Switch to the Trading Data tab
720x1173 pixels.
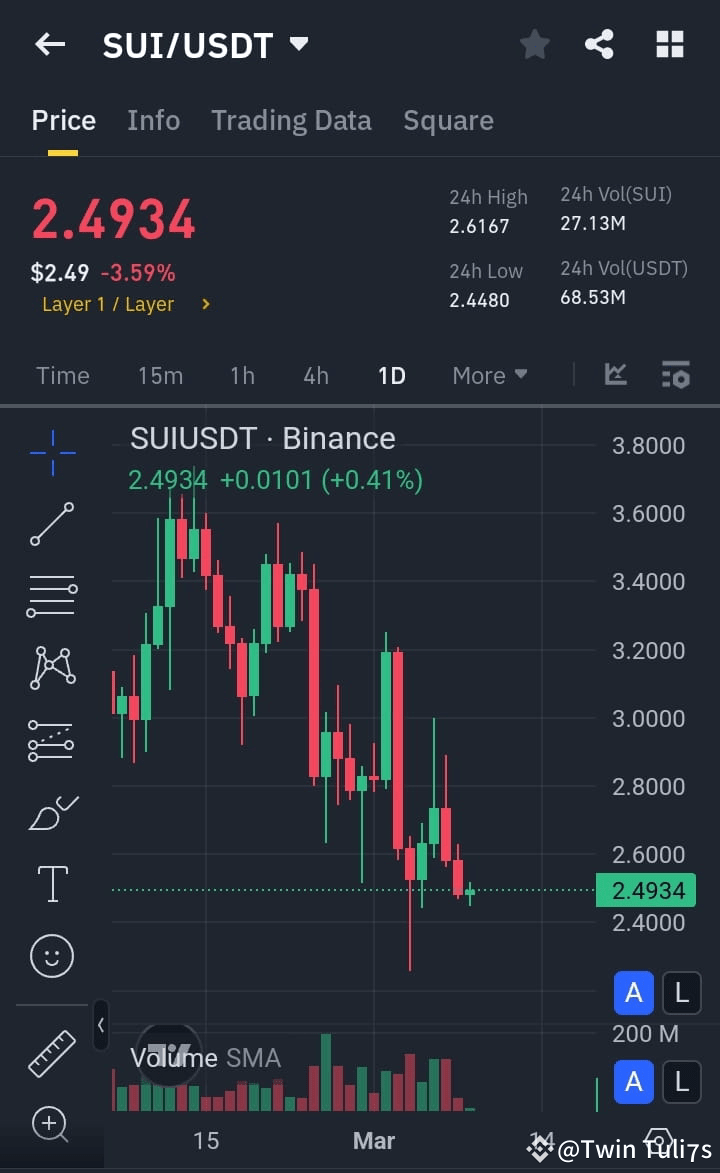[291, 120]
